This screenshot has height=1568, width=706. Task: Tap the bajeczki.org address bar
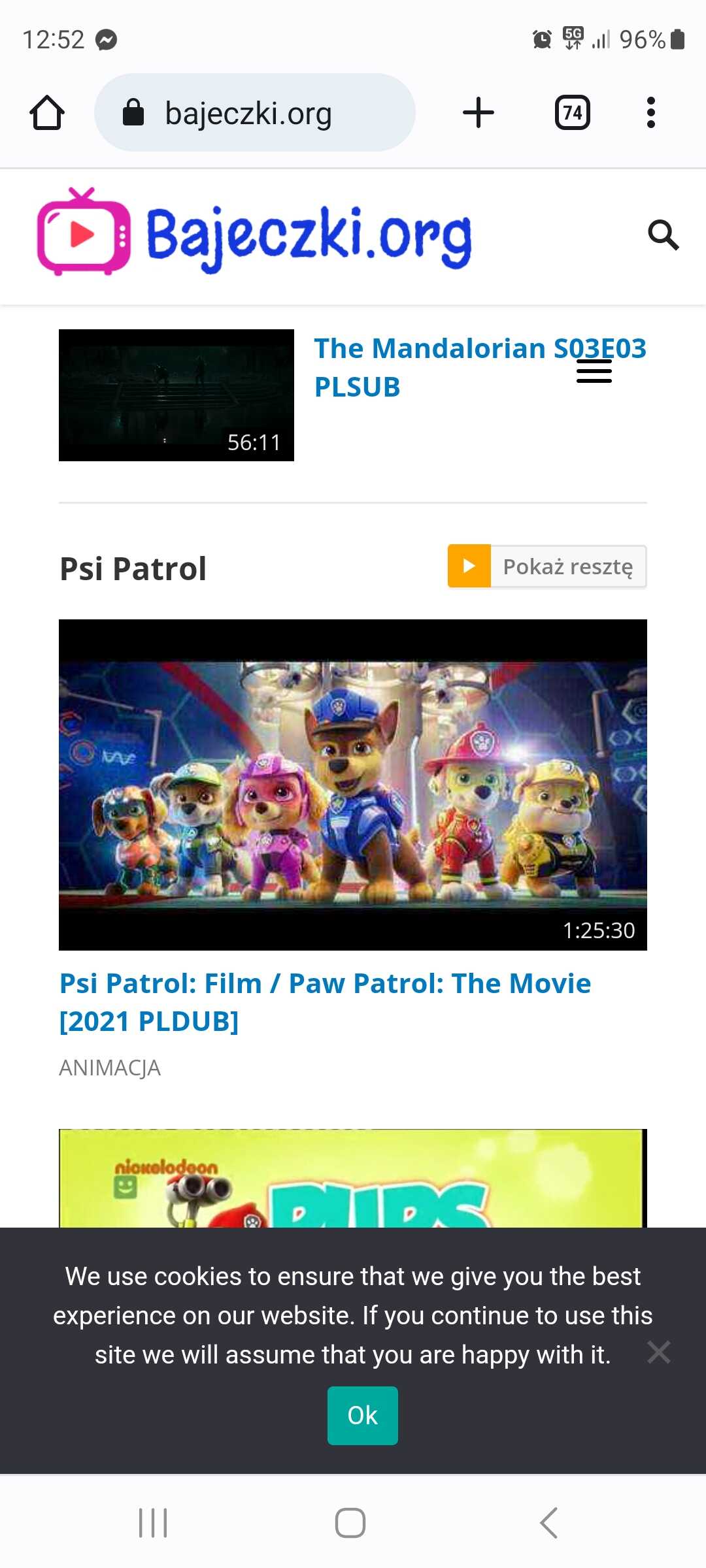(x=255, y=112)
